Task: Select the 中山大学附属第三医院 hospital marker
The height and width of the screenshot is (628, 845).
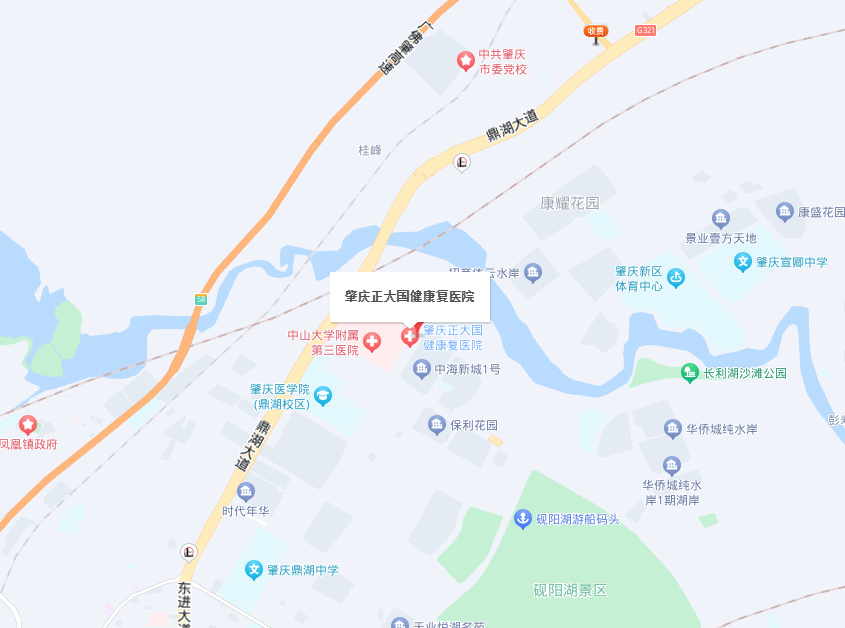Action: [x=372, y=343]
